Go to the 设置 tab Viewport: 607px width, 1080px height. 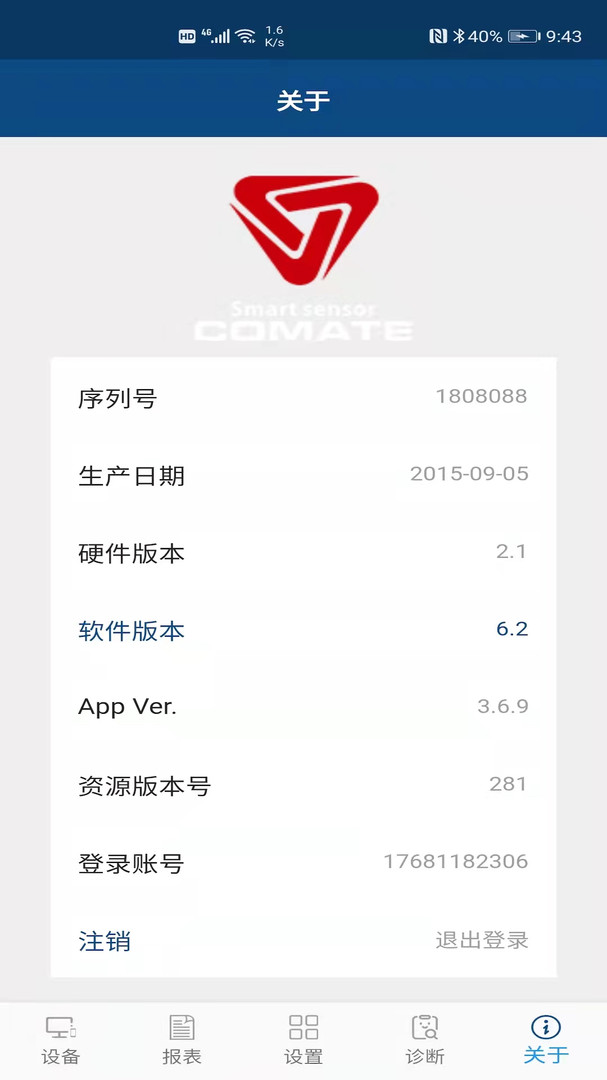click(303, 1040)
